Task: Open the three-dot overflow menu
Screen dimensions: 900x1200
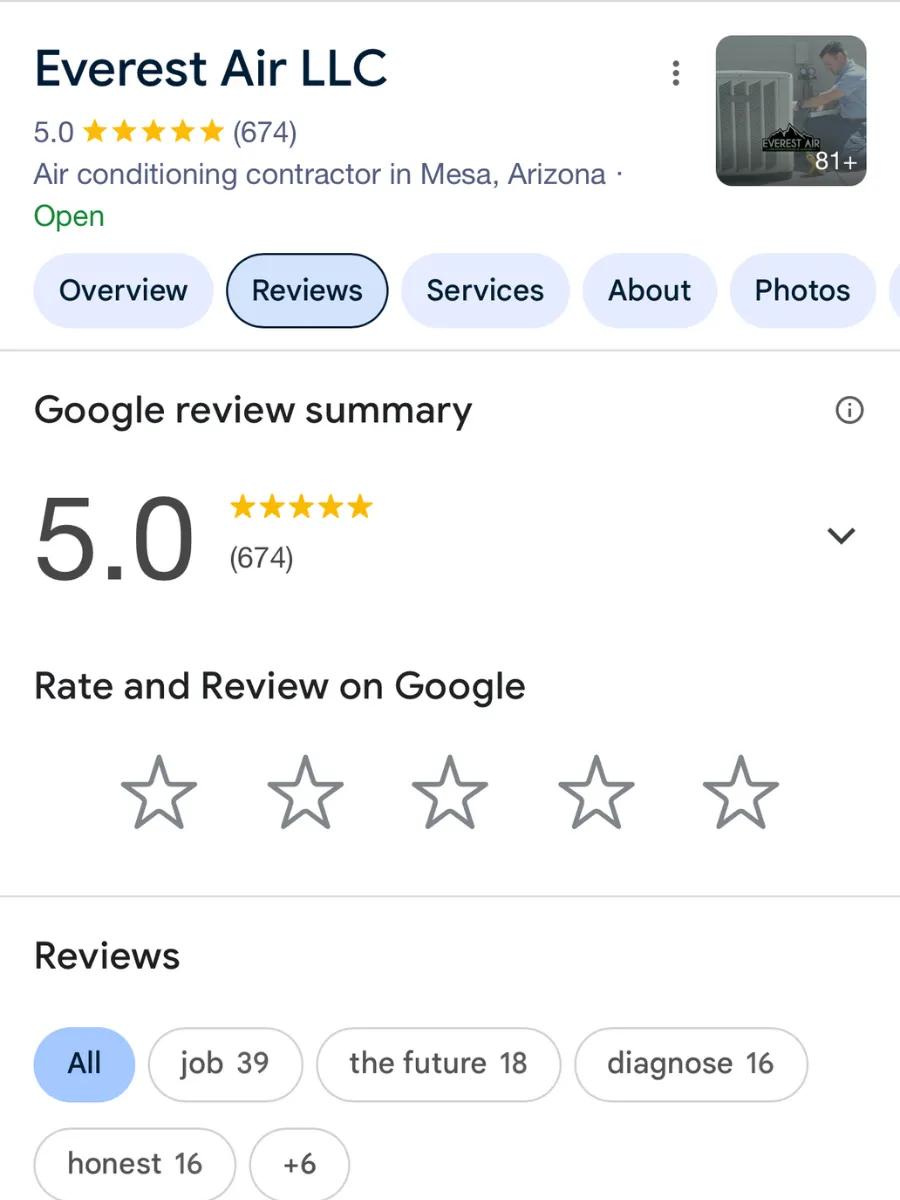Action: (x=676, y=72)
